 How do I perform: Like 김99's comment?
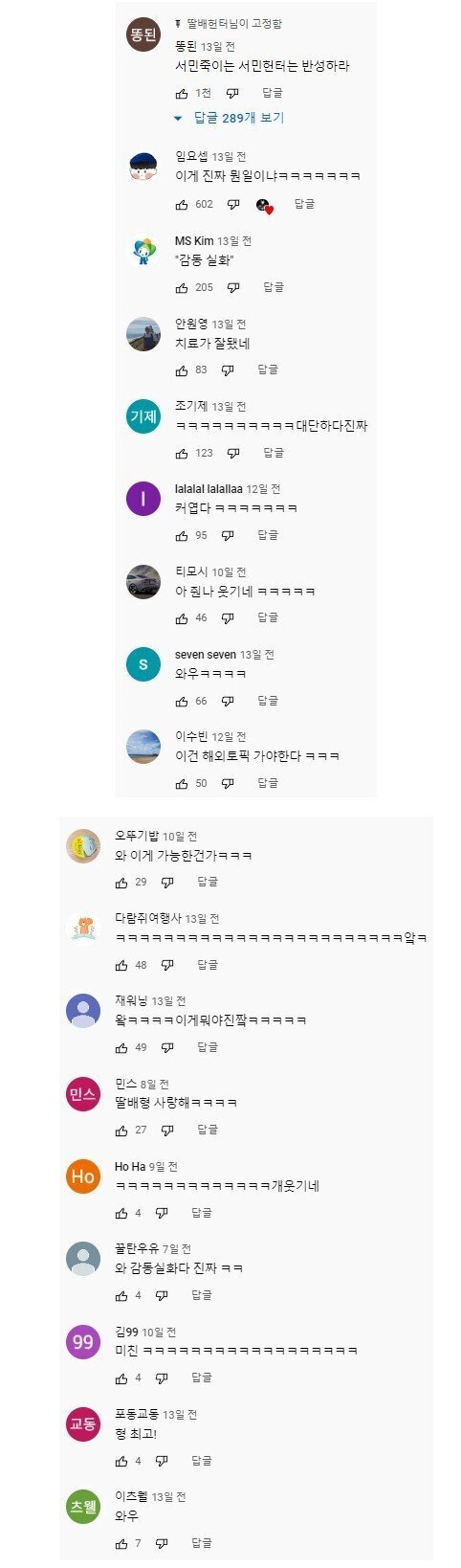point(121,1378)
